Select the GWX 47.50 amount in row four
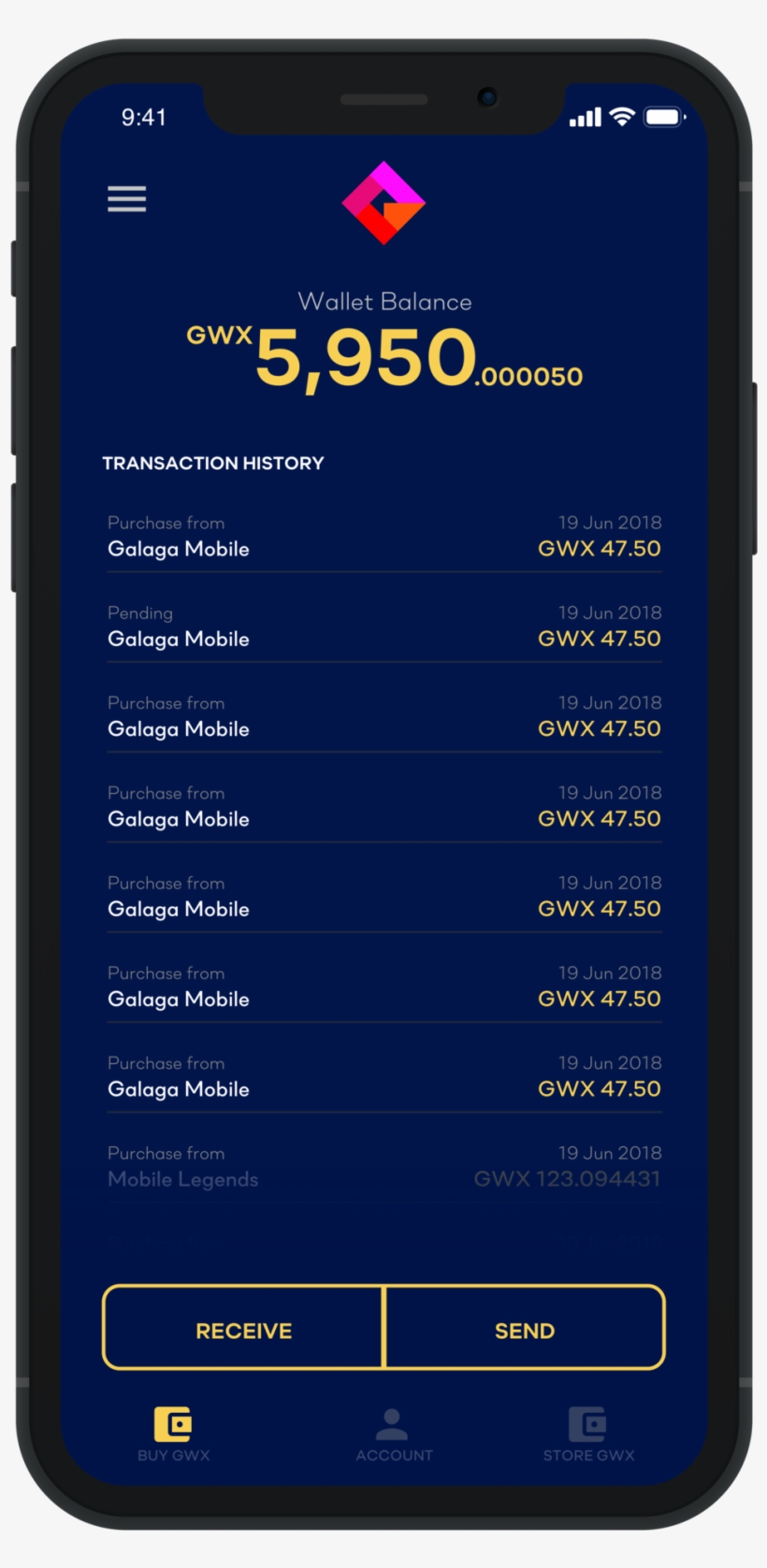This screenshot has width=767, height=1568. 599,818
